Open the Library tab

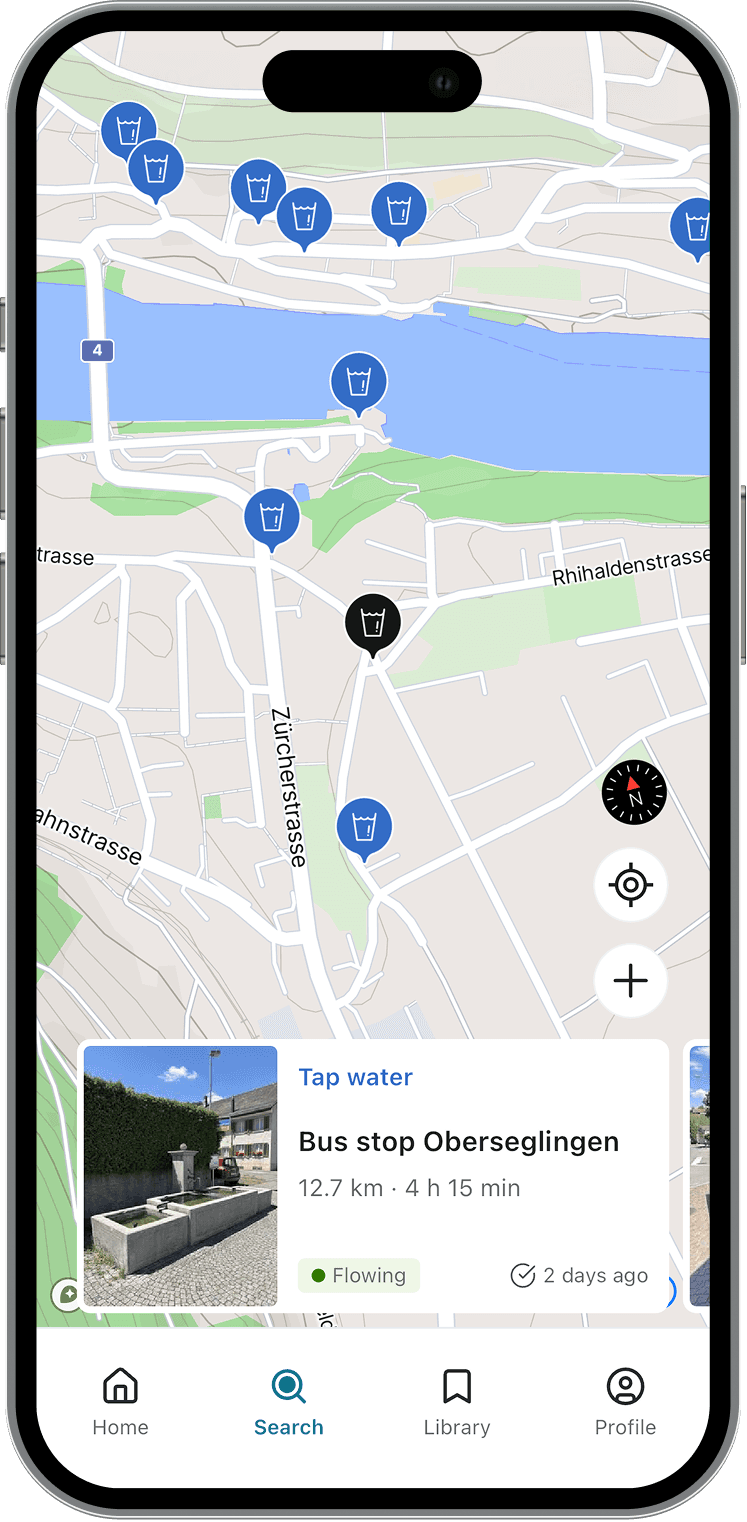pos(457,1402)
